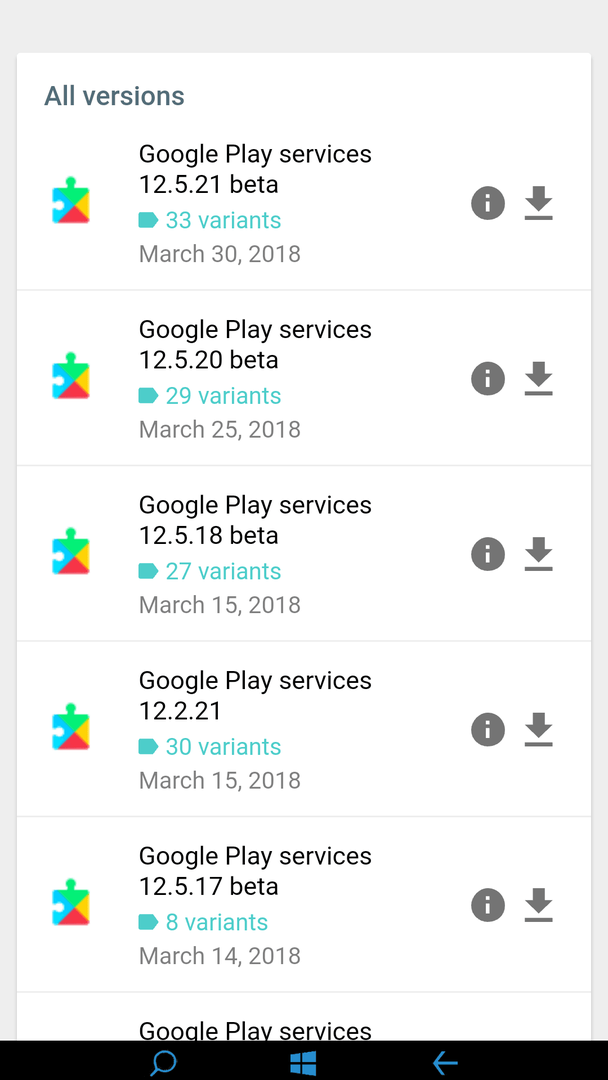Open info for Play services 12.5.21 beta
Viewport: 608px width, 1080px height.
[488, 203]
